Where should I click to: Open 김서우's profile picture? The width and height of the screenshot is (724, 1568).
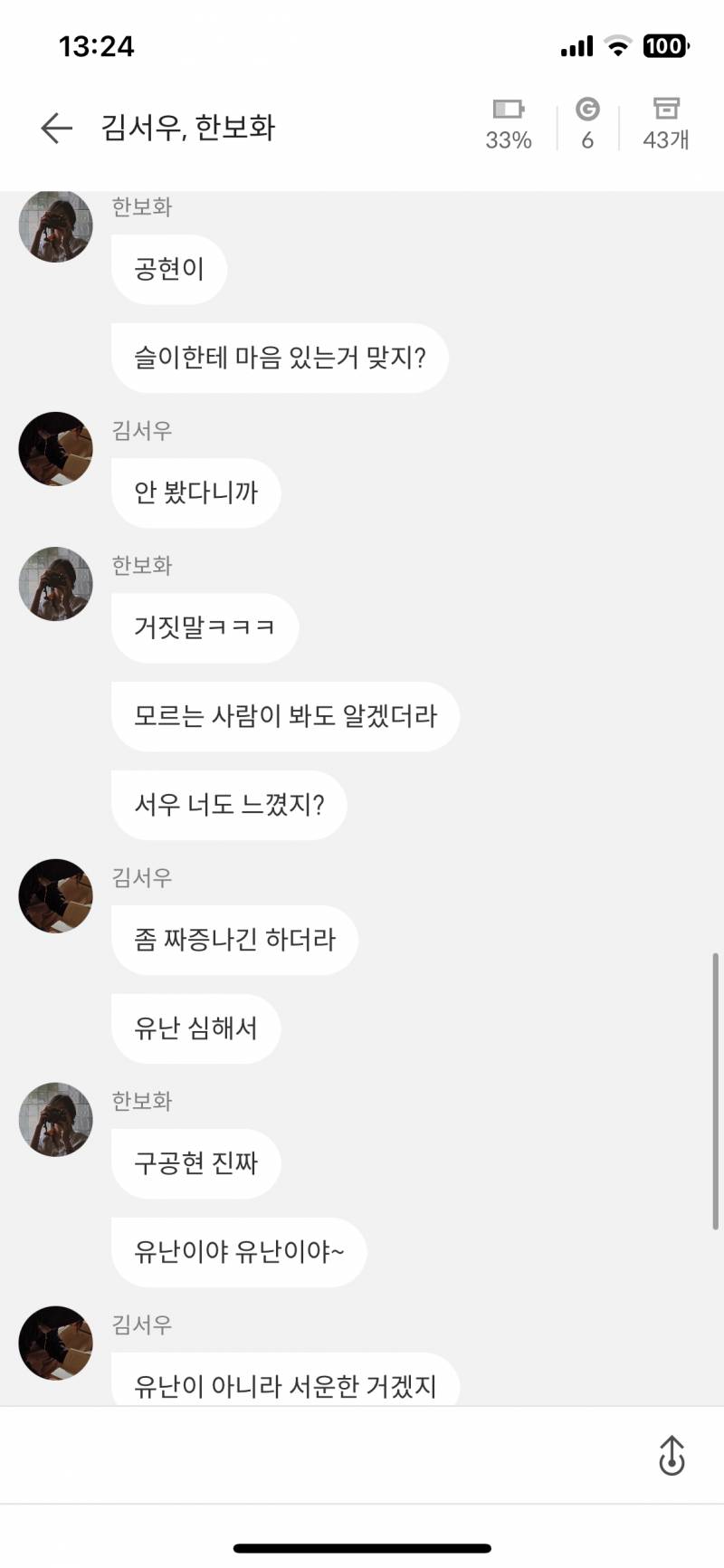(x=54, y=449)
